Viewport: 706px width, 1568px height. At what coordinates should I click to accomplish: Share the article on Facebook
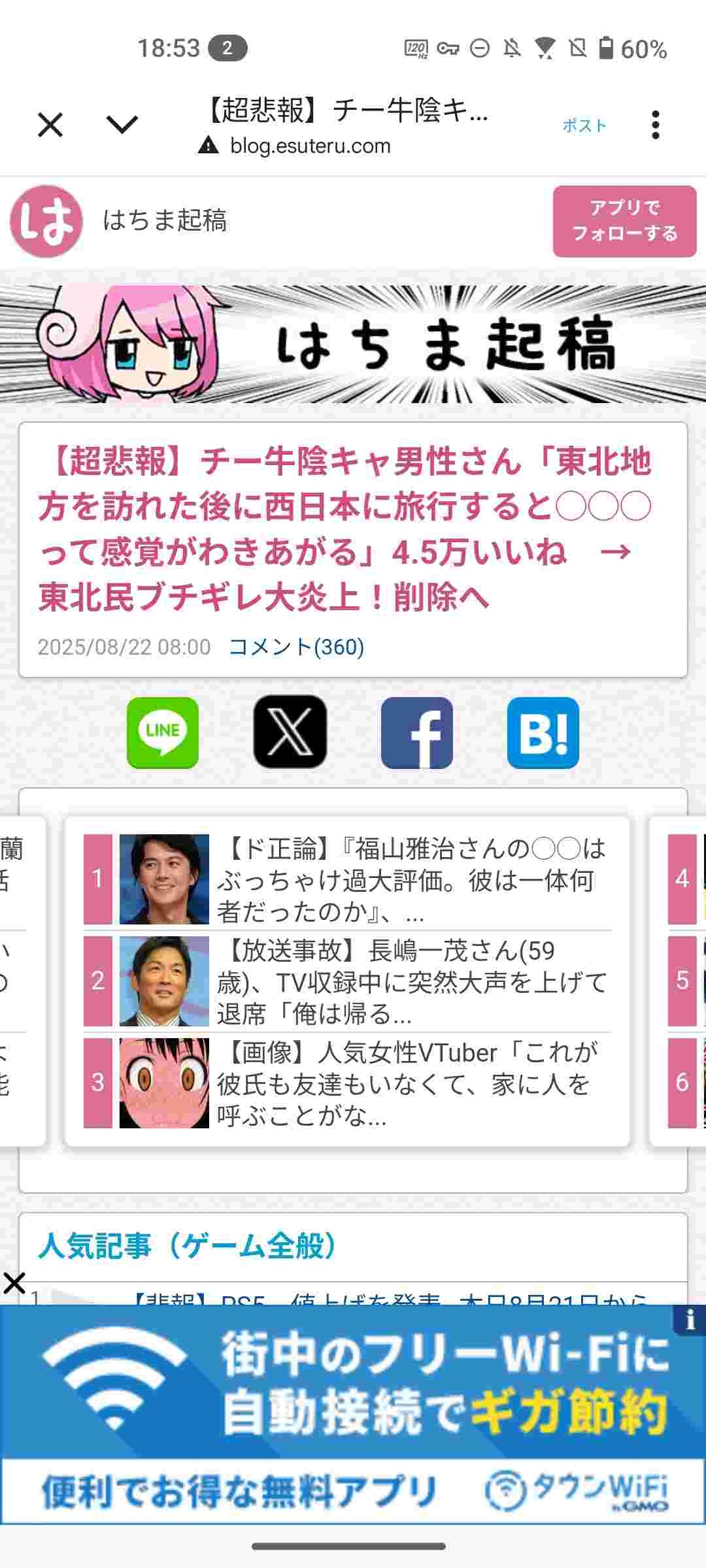pos(416,732)
